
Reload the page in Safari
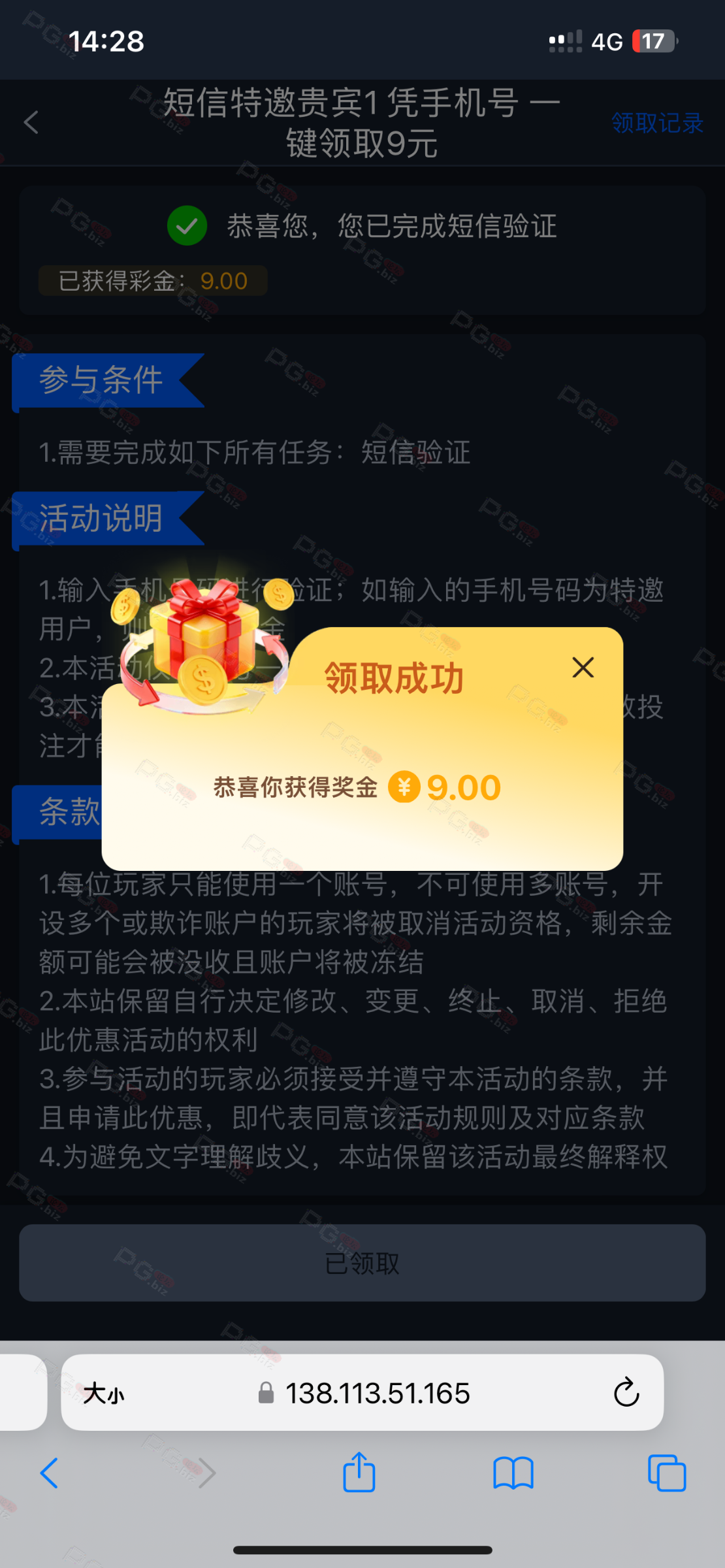pyautogui.click(x=626, y=1392)
